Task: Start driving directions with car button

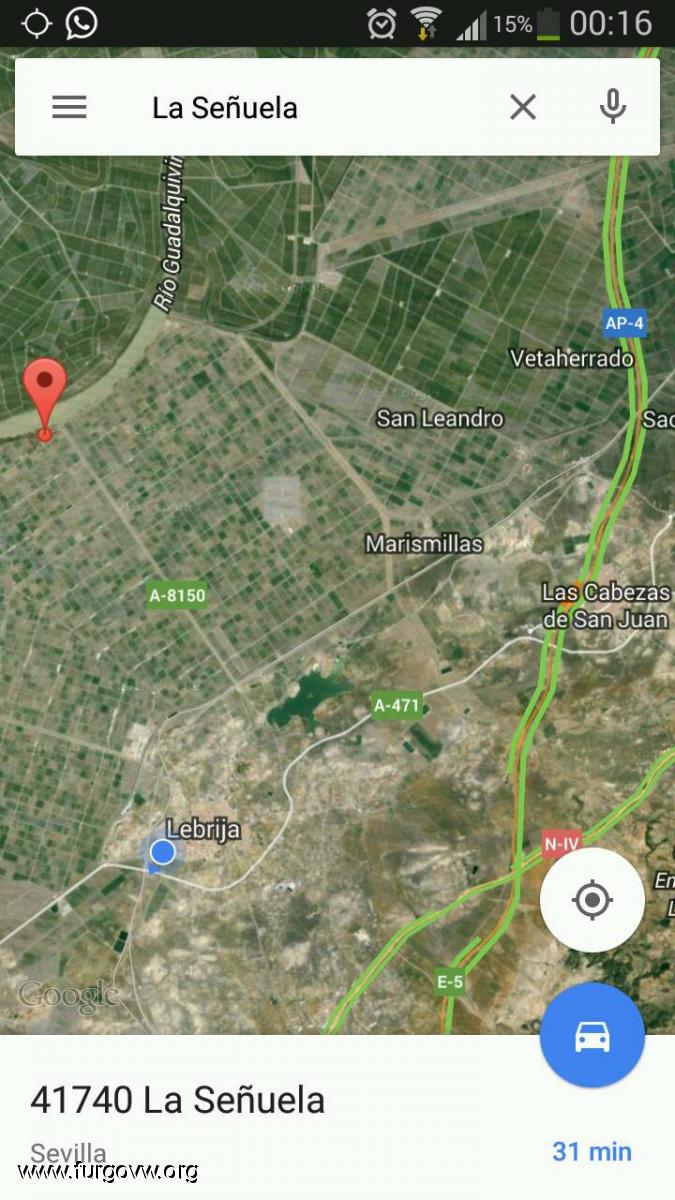Action: coord(592,1036)
